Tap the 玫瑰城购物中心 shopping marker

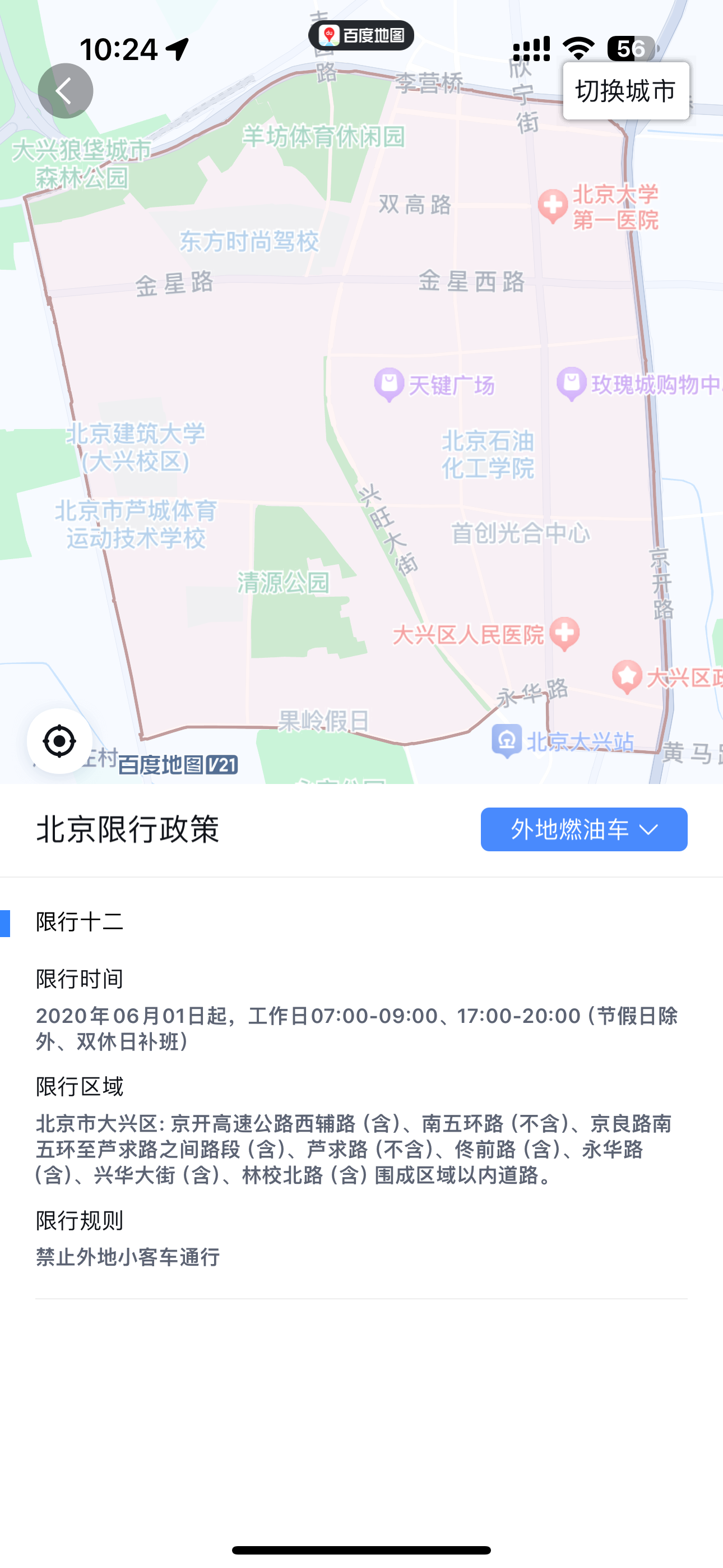point(572,384)
